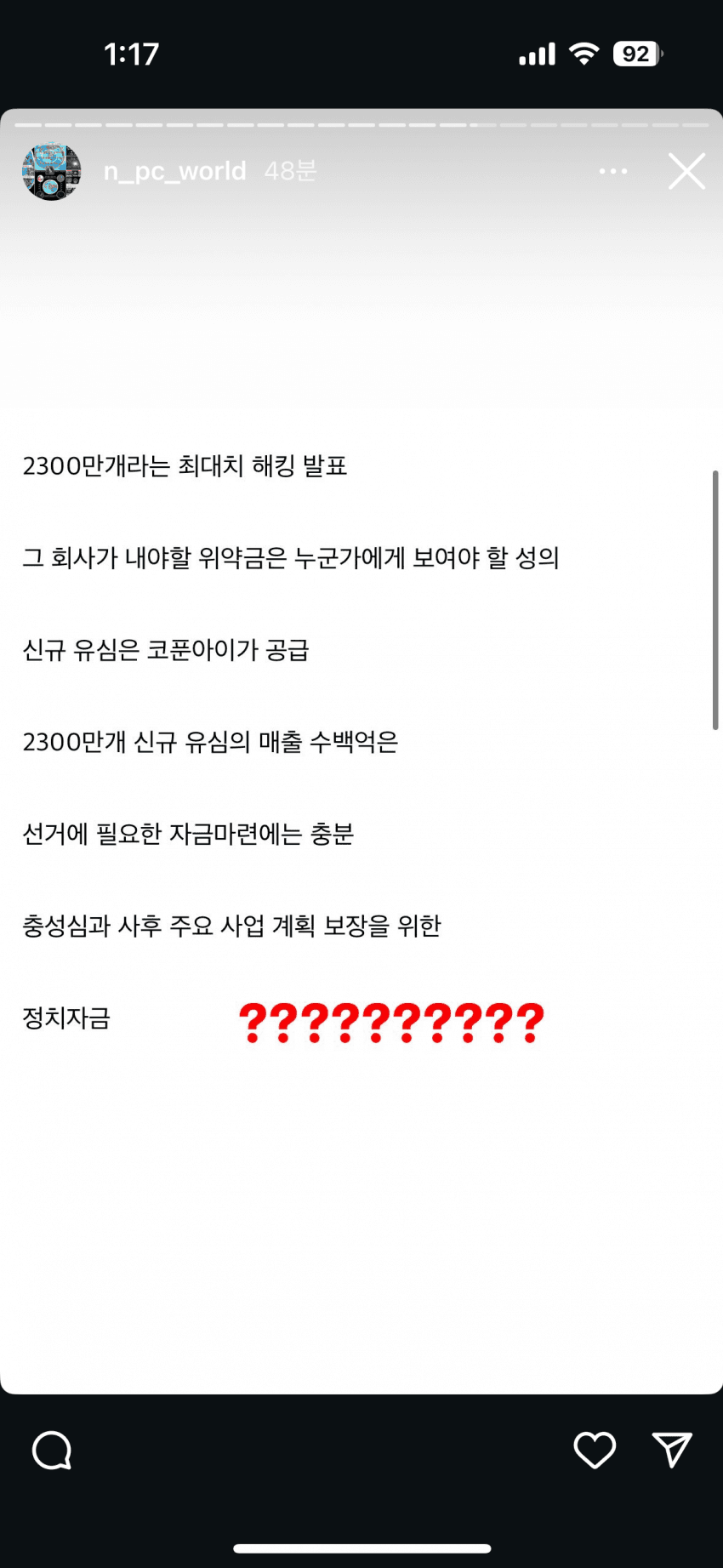Image resolution: width=723 pixels, height=1568 pixels.
Task: Open n_pc_world profile picture
Action: pos(52,171)
